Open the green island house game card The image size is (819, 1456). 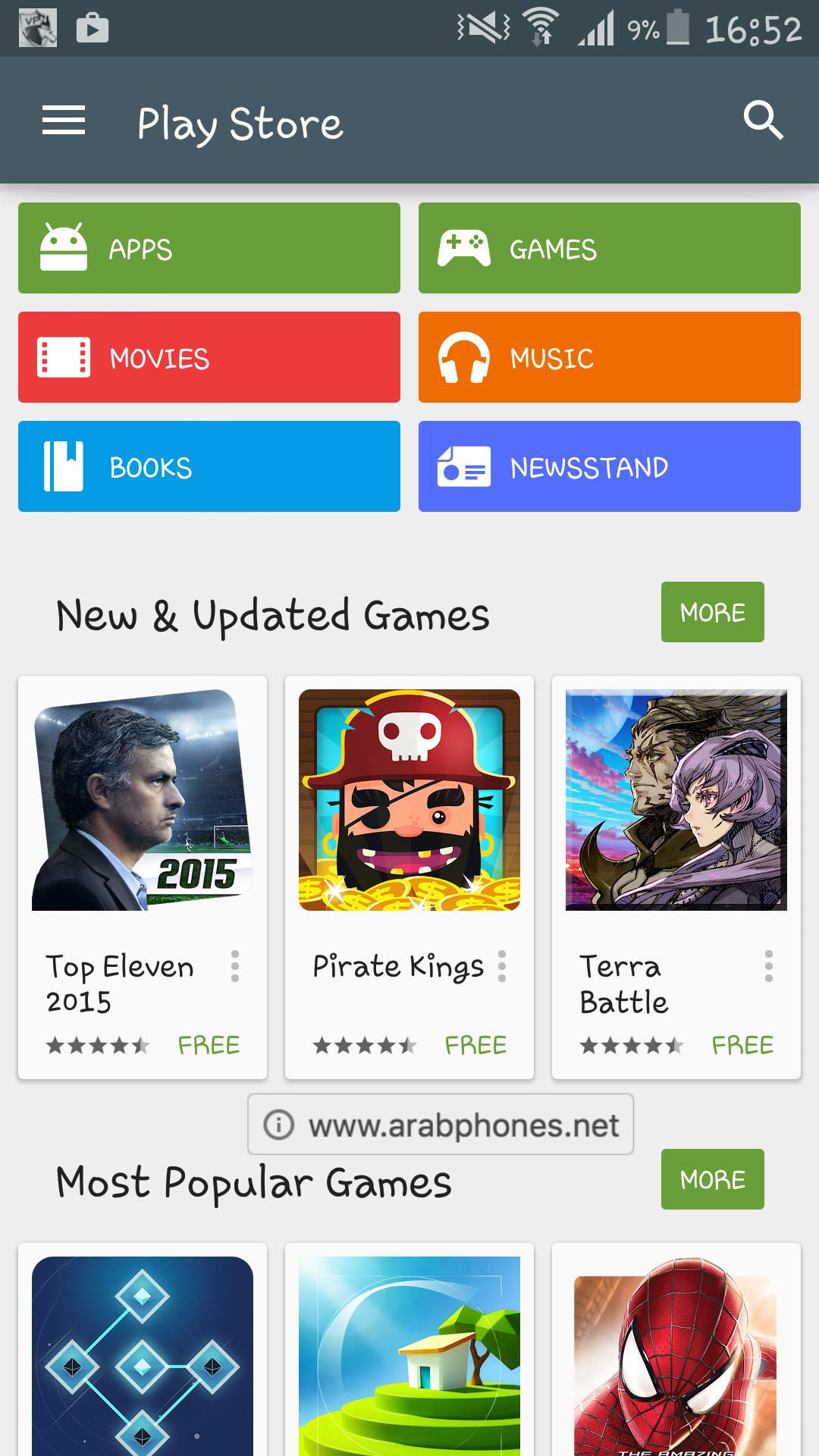[x=409, y=1357]
